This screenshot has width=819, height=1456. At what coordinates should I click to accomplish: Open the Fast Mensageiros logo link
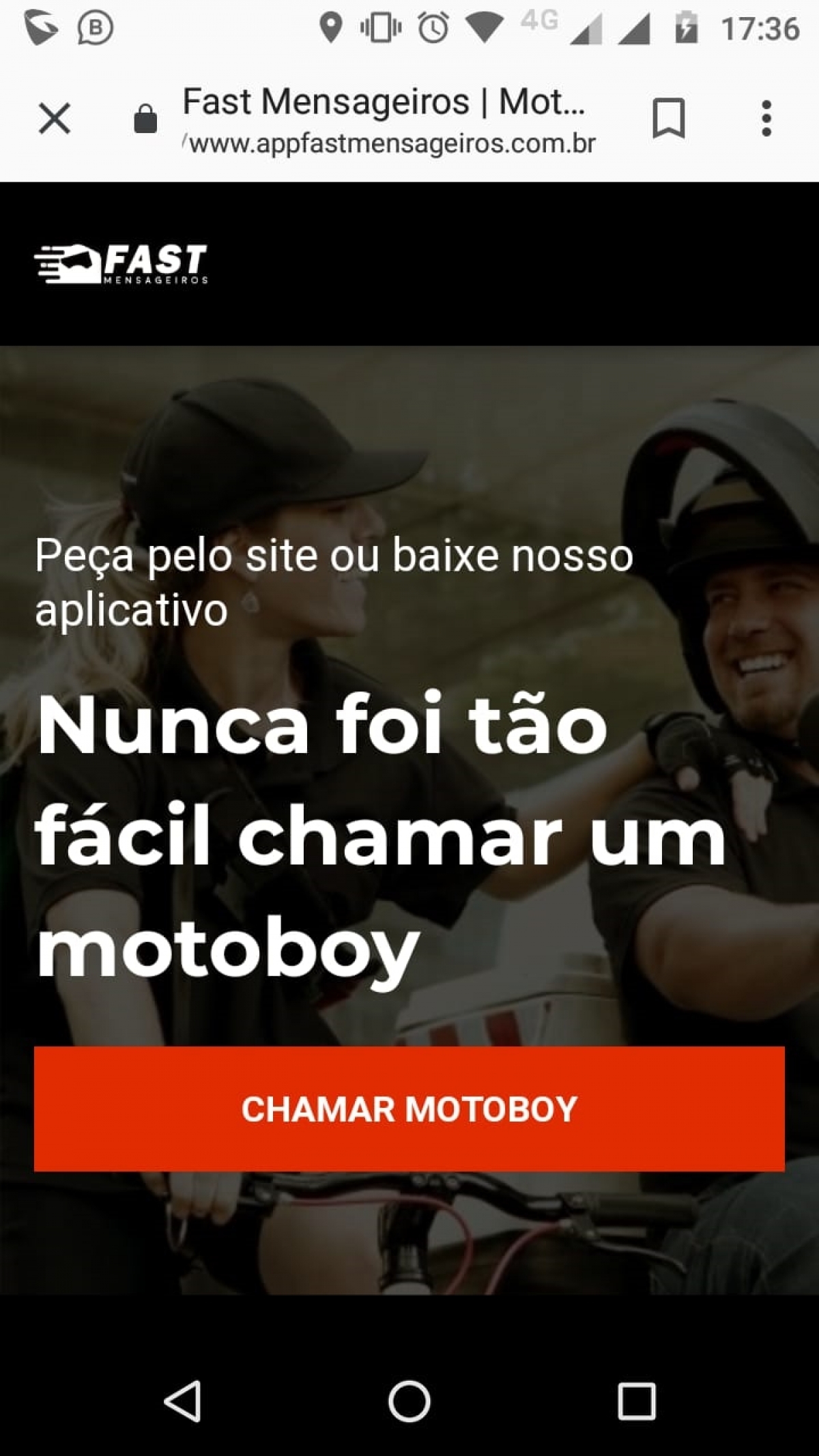(121, 263)
